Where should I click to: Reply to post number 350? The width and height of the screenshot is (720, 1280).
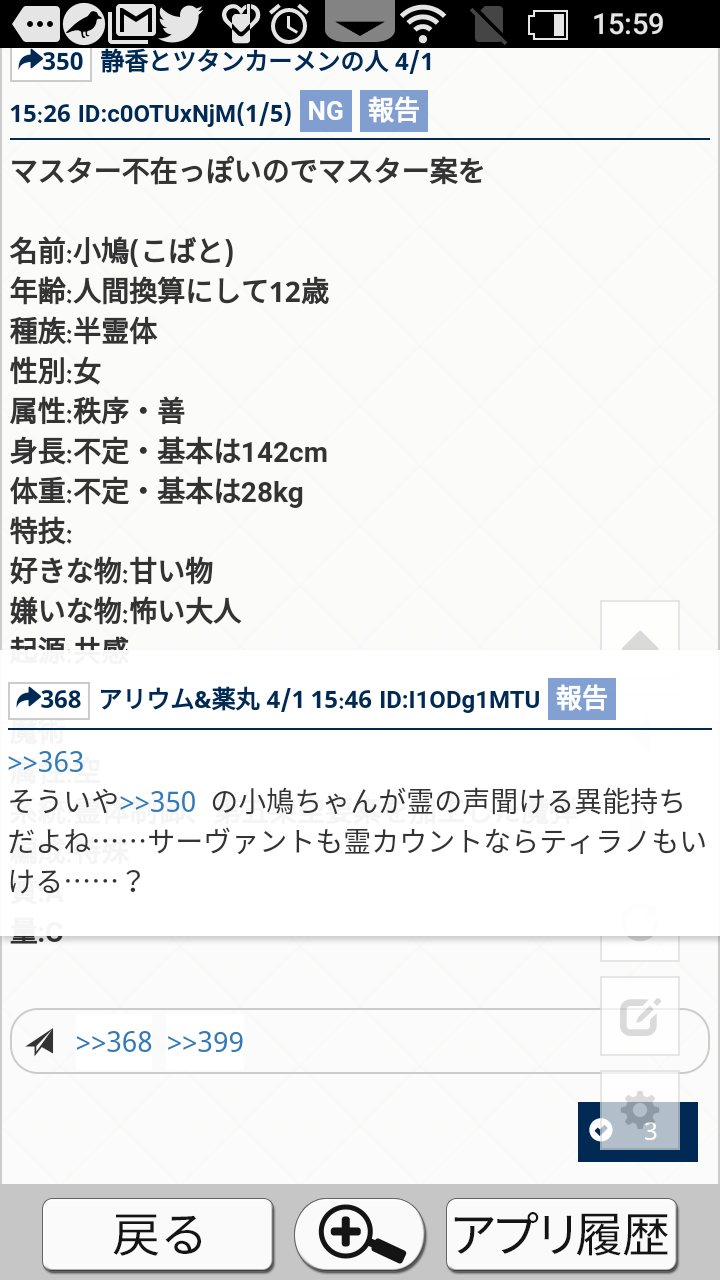coord(51,62)
